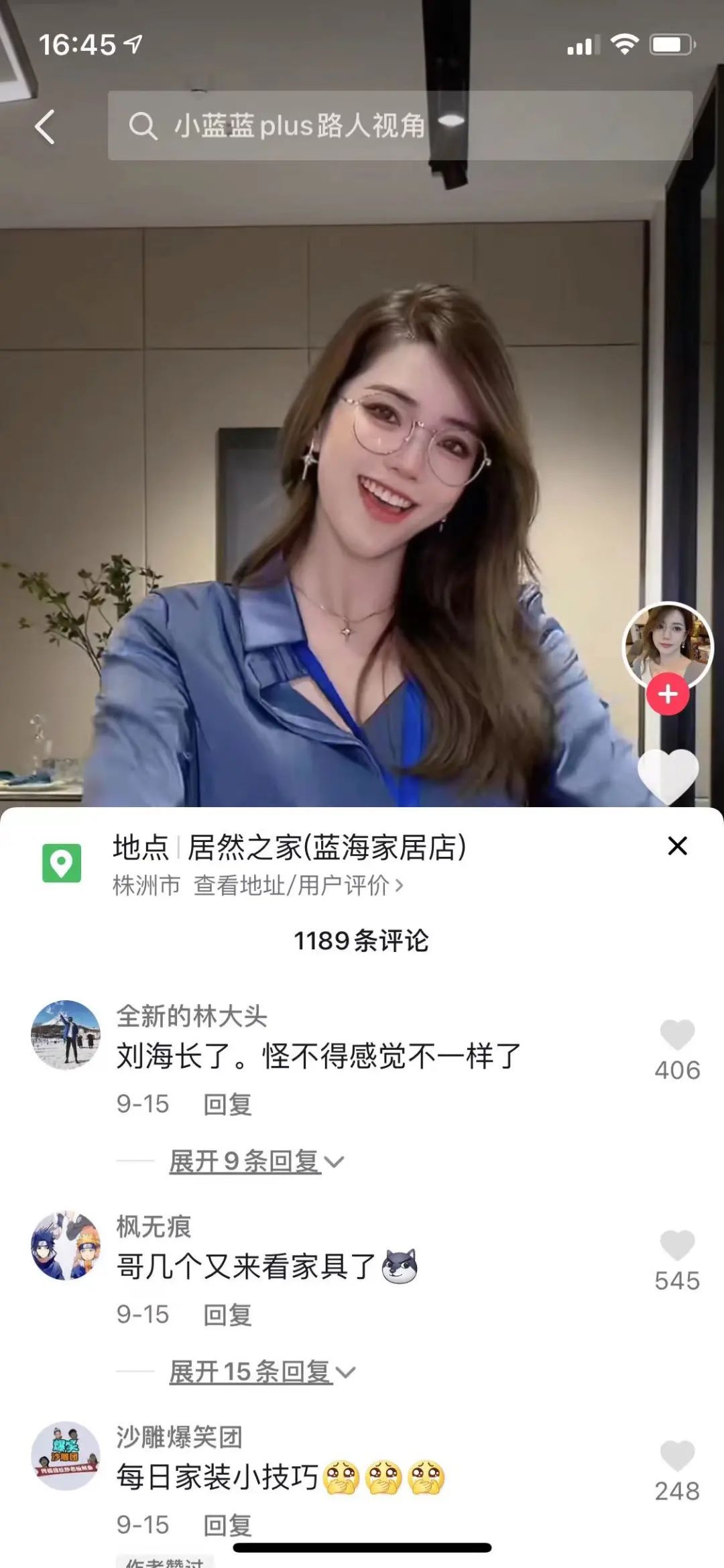Open 枫无痕's profile avatar
Viewport: 724px width, 1568px height.
click(x=66, y=1246)
